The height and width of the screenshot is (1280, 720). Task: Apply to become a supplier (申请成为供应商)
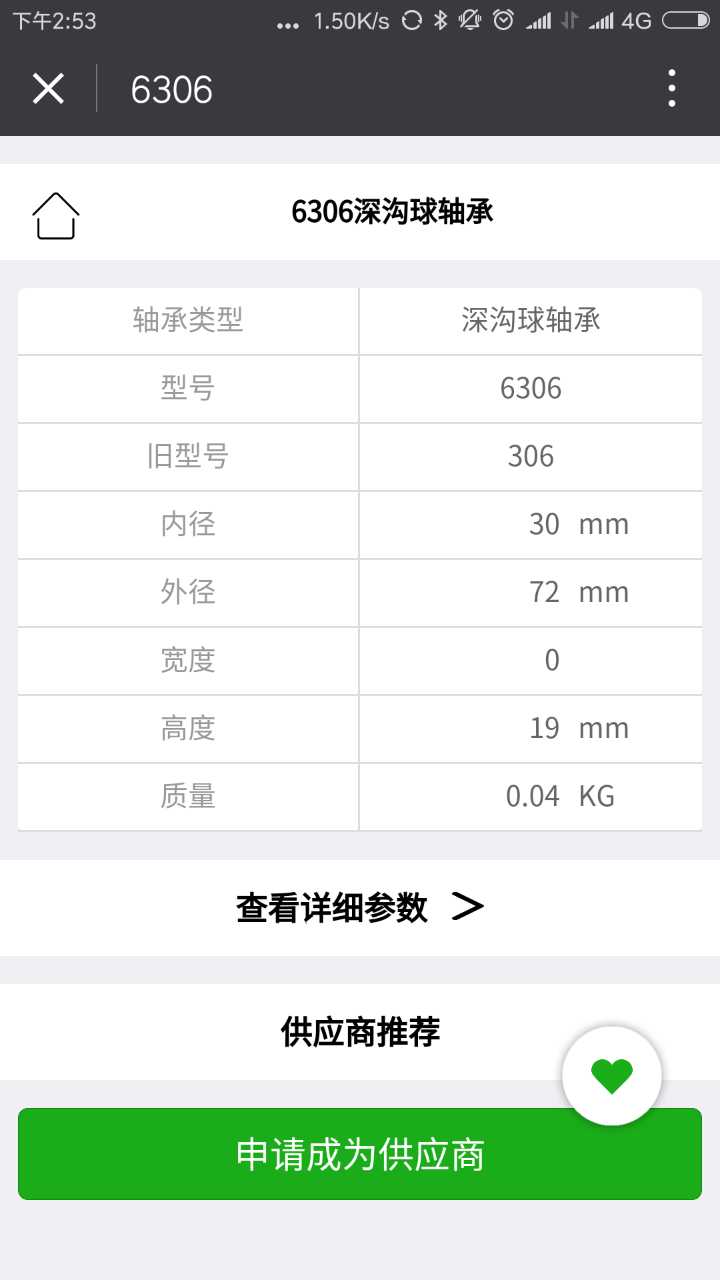[360, 1154]
